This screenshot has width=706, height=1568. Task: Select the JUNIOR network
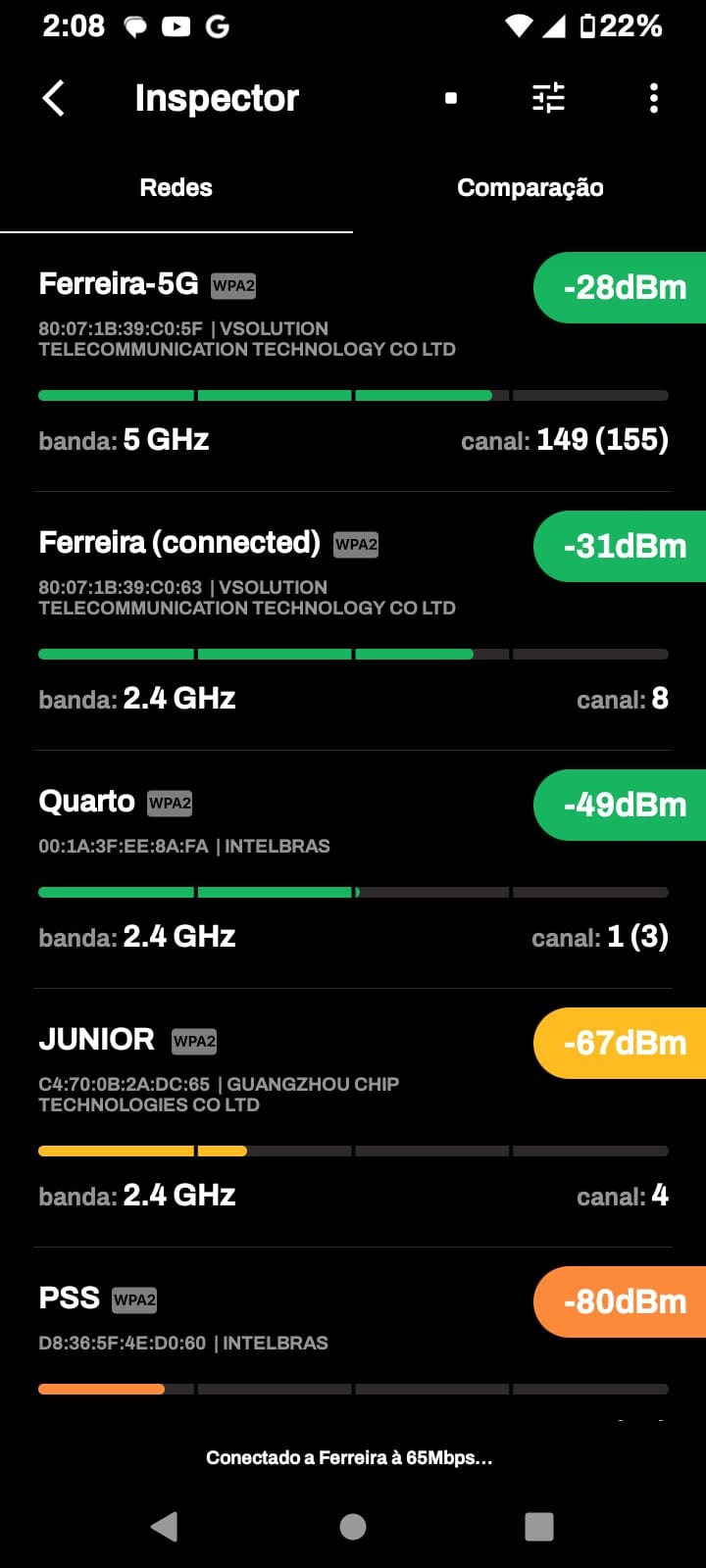pos(294,1118)
